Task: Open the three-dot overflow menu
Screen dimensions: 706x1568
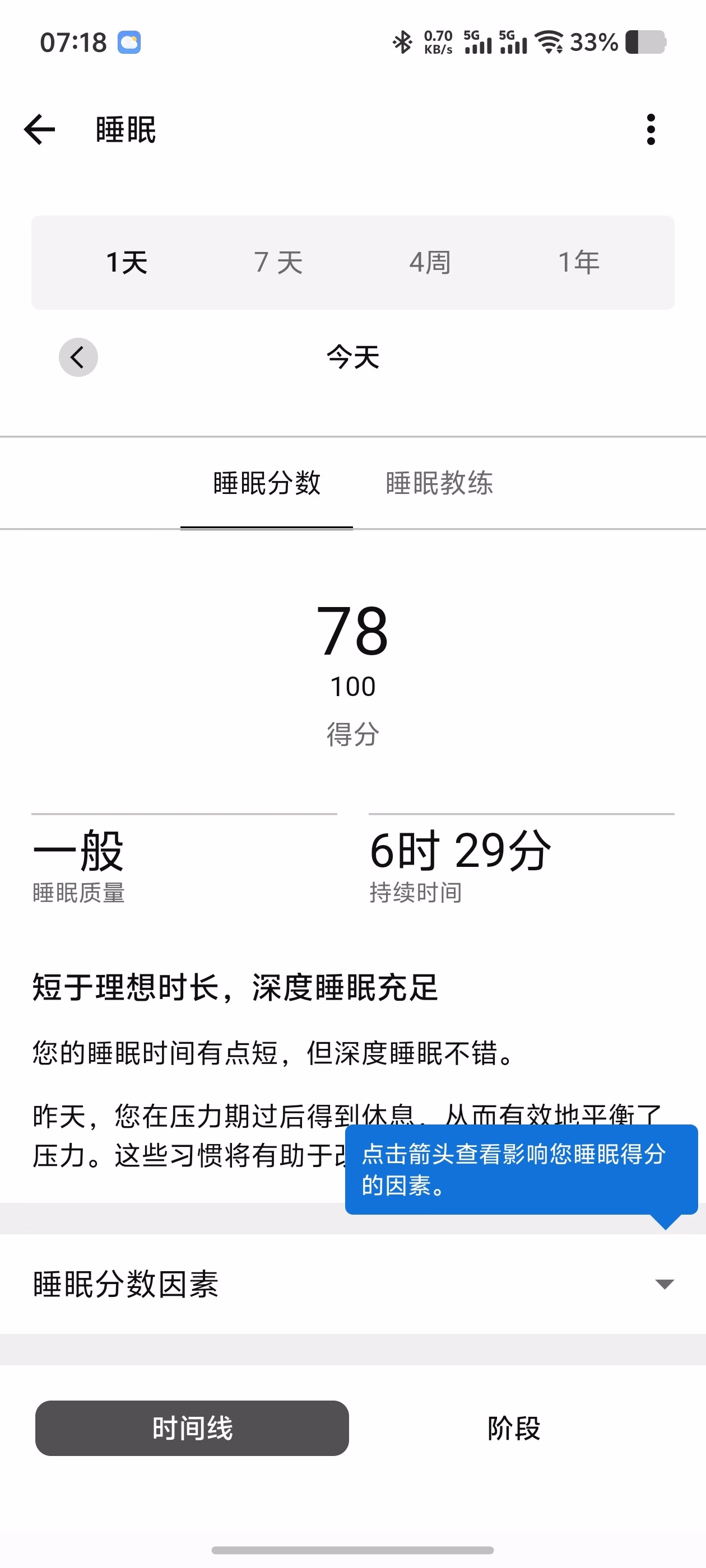Action: tap(651, 129)
